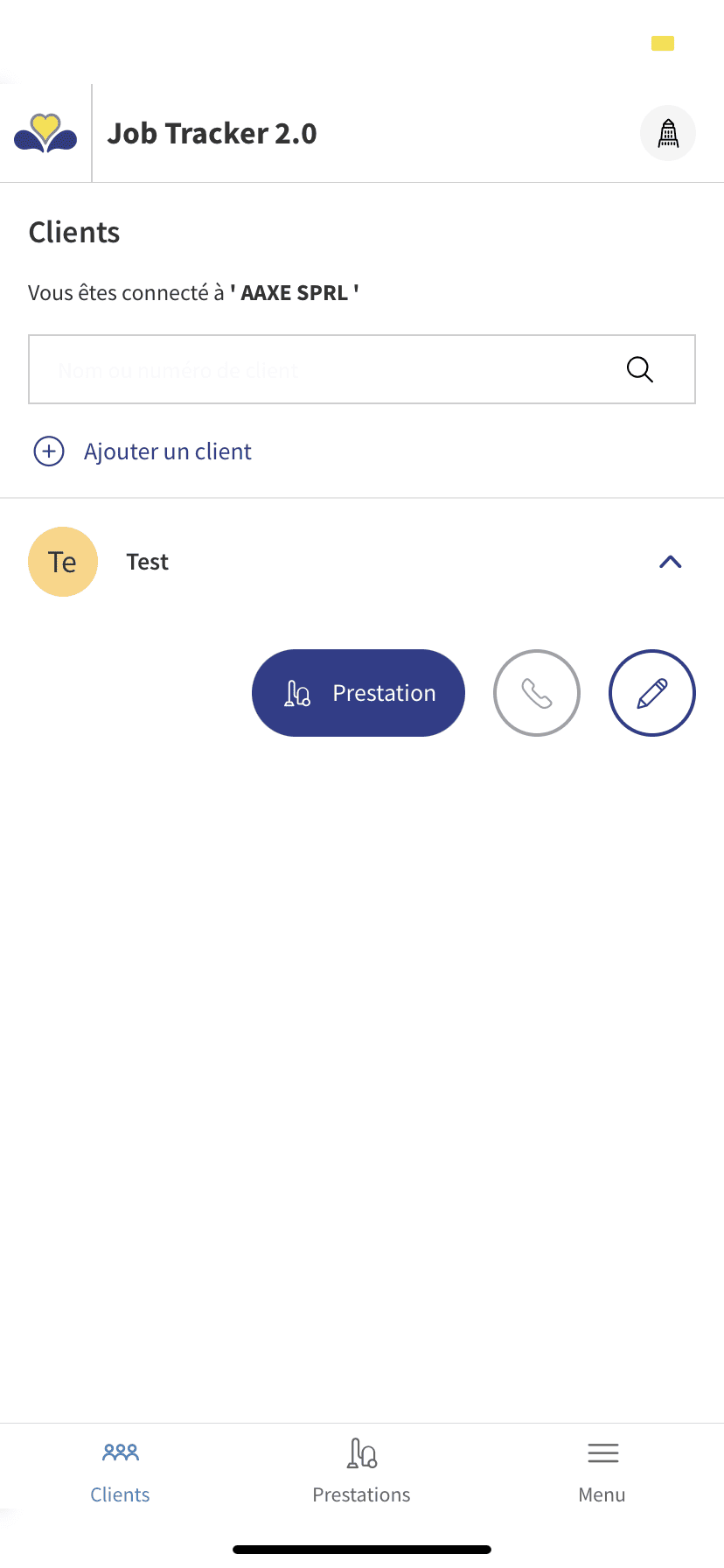Start a Prestation for client Test
This screenshot has width=724, height=1568.
click(x=359, y=693)
